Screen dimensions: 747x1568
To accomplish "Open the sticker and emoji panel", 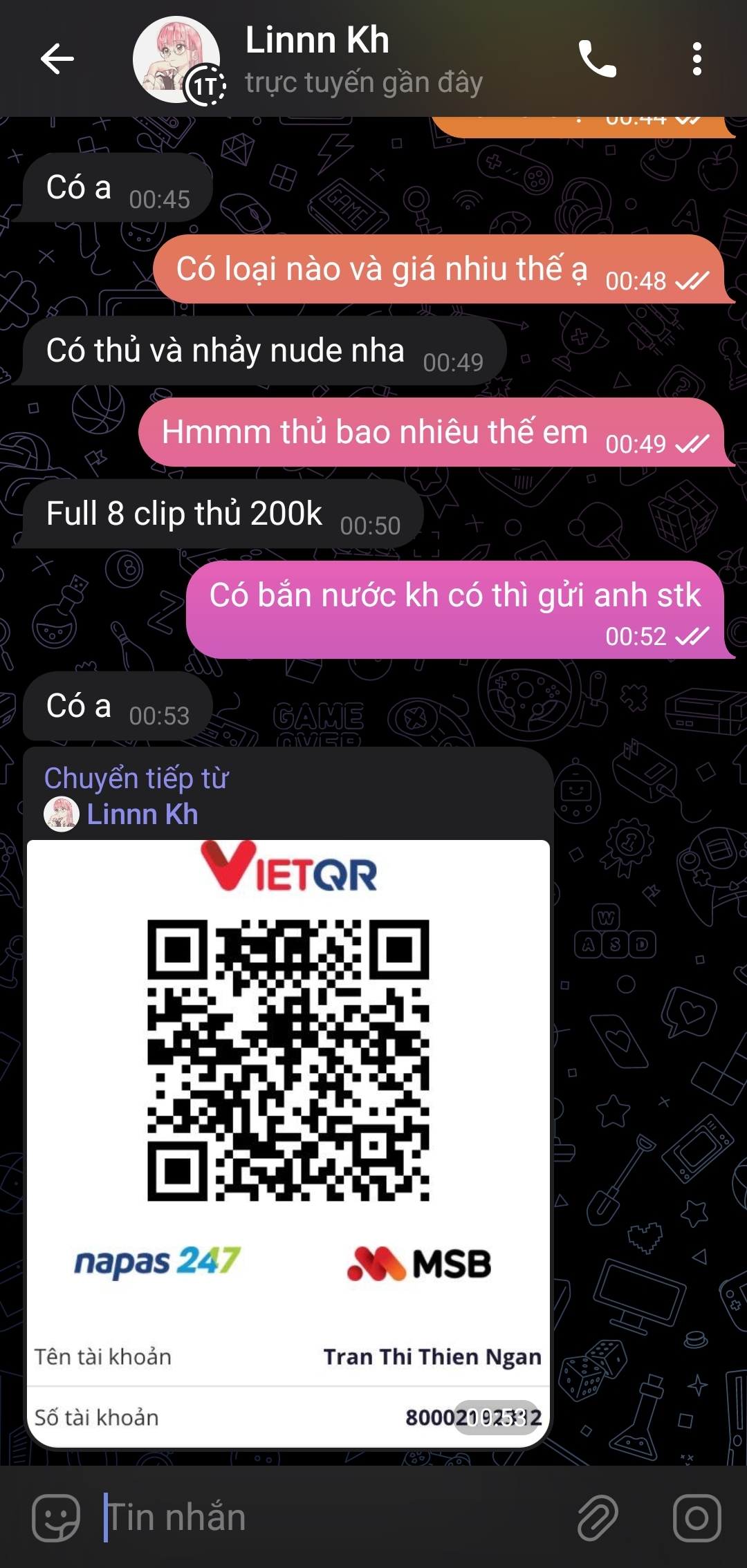I will click(x=56, y=1518).
